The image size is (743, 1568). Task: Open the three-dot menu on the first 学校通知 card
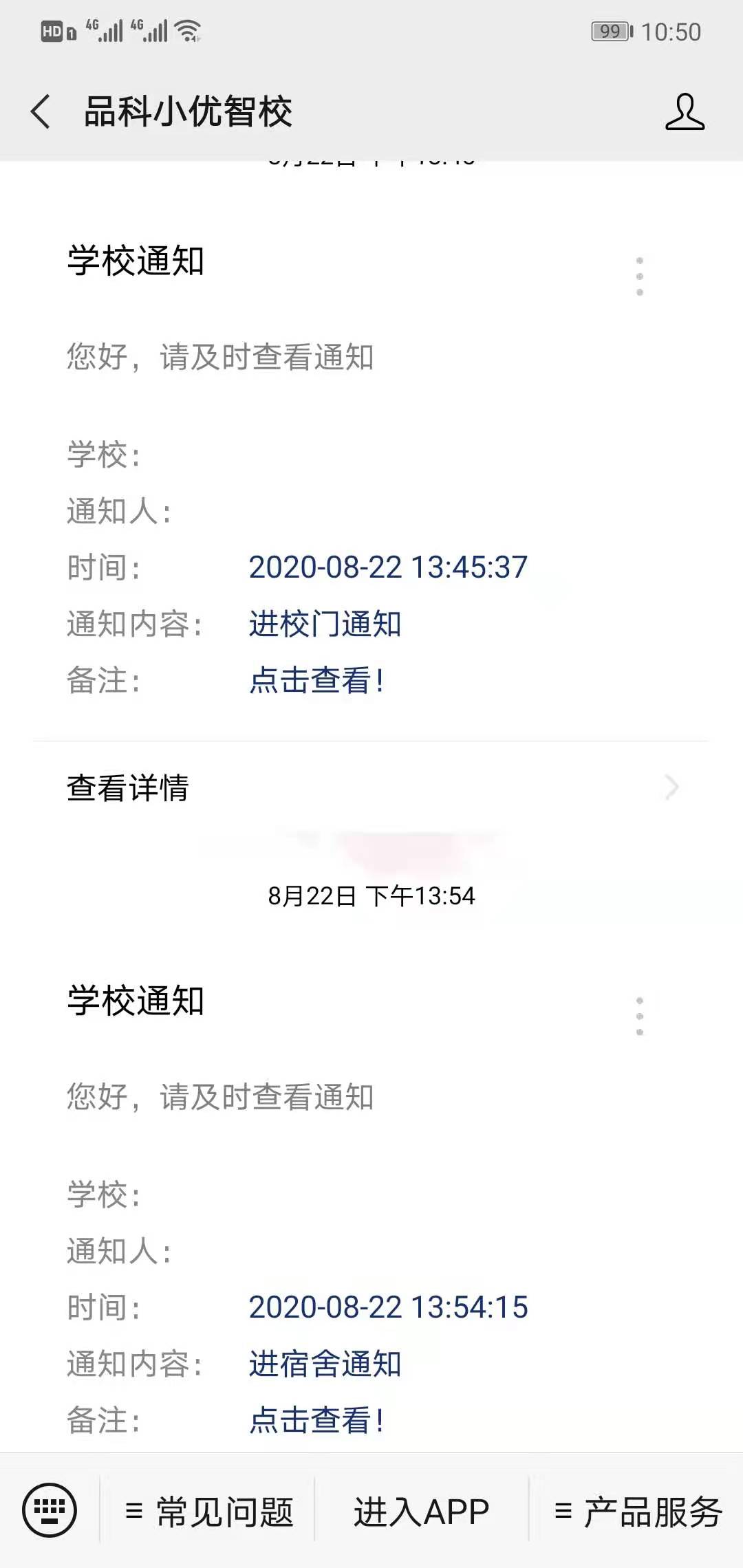coord(640,274)
